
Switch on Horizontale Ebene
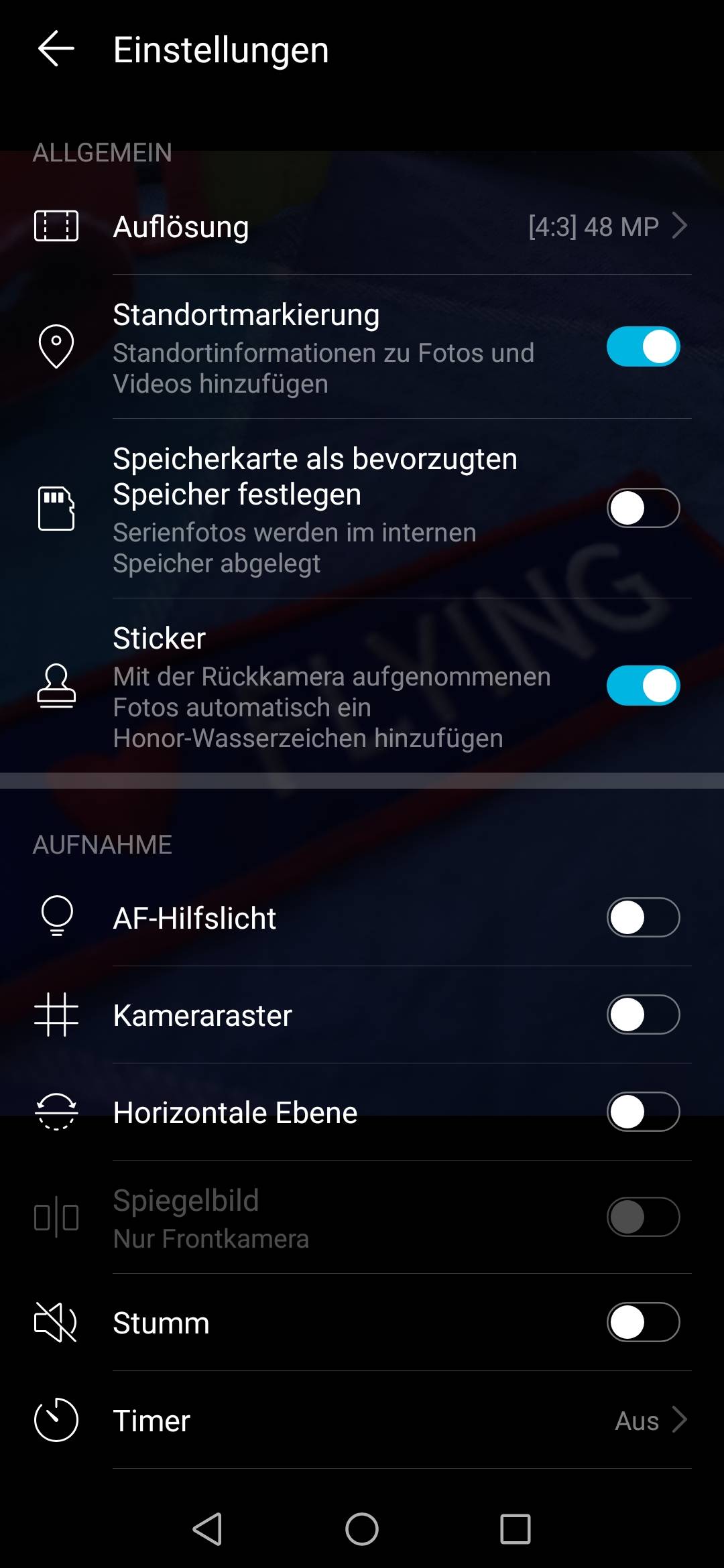pos(643,1112)
